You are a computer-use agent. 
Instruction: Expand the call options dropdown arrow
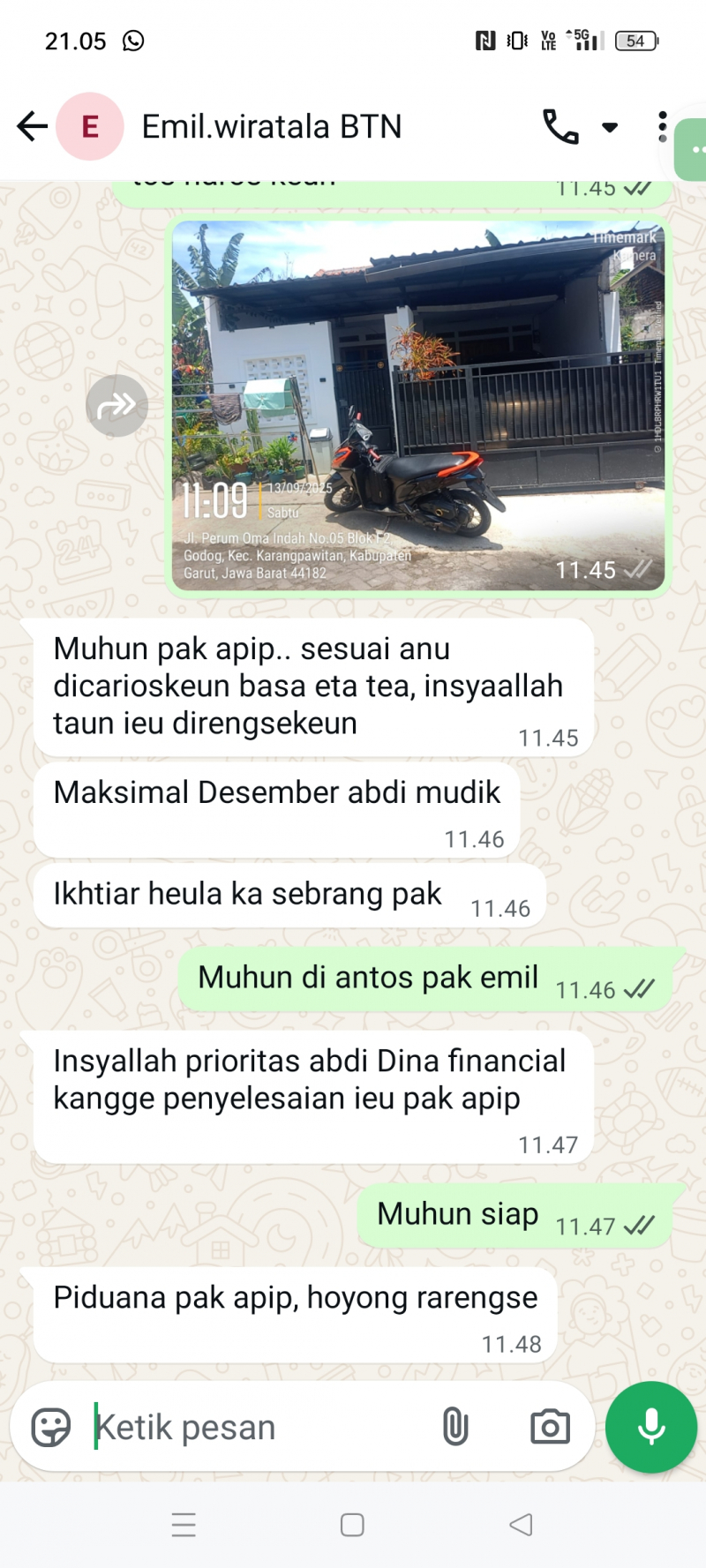point(610,127)
